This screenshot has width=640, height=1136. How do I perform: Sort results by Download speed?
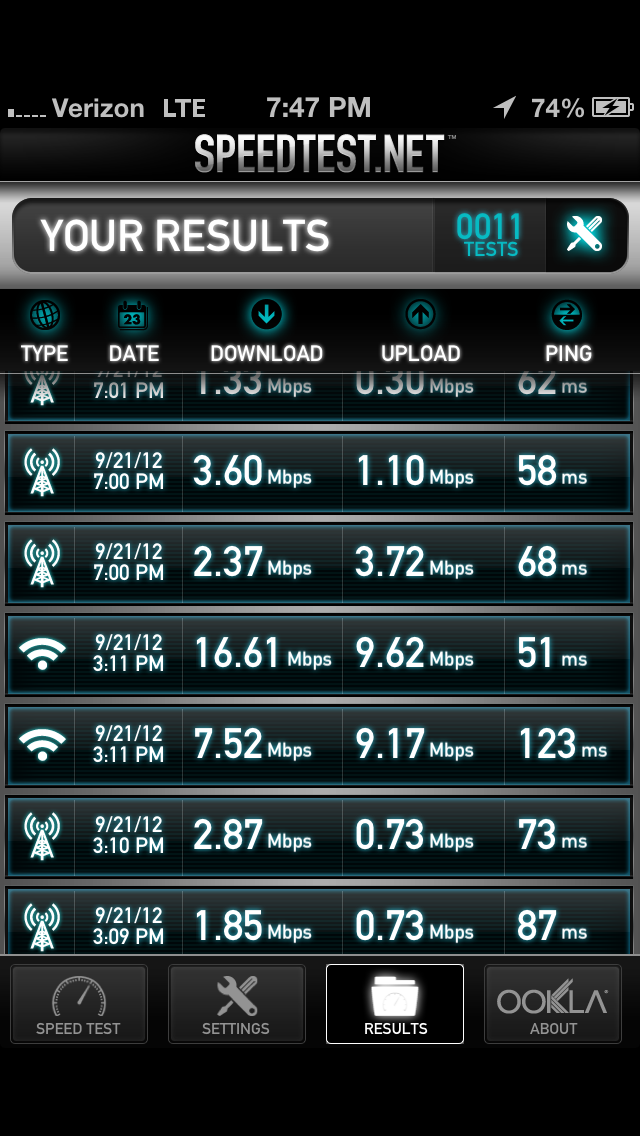tap(266, 333)
